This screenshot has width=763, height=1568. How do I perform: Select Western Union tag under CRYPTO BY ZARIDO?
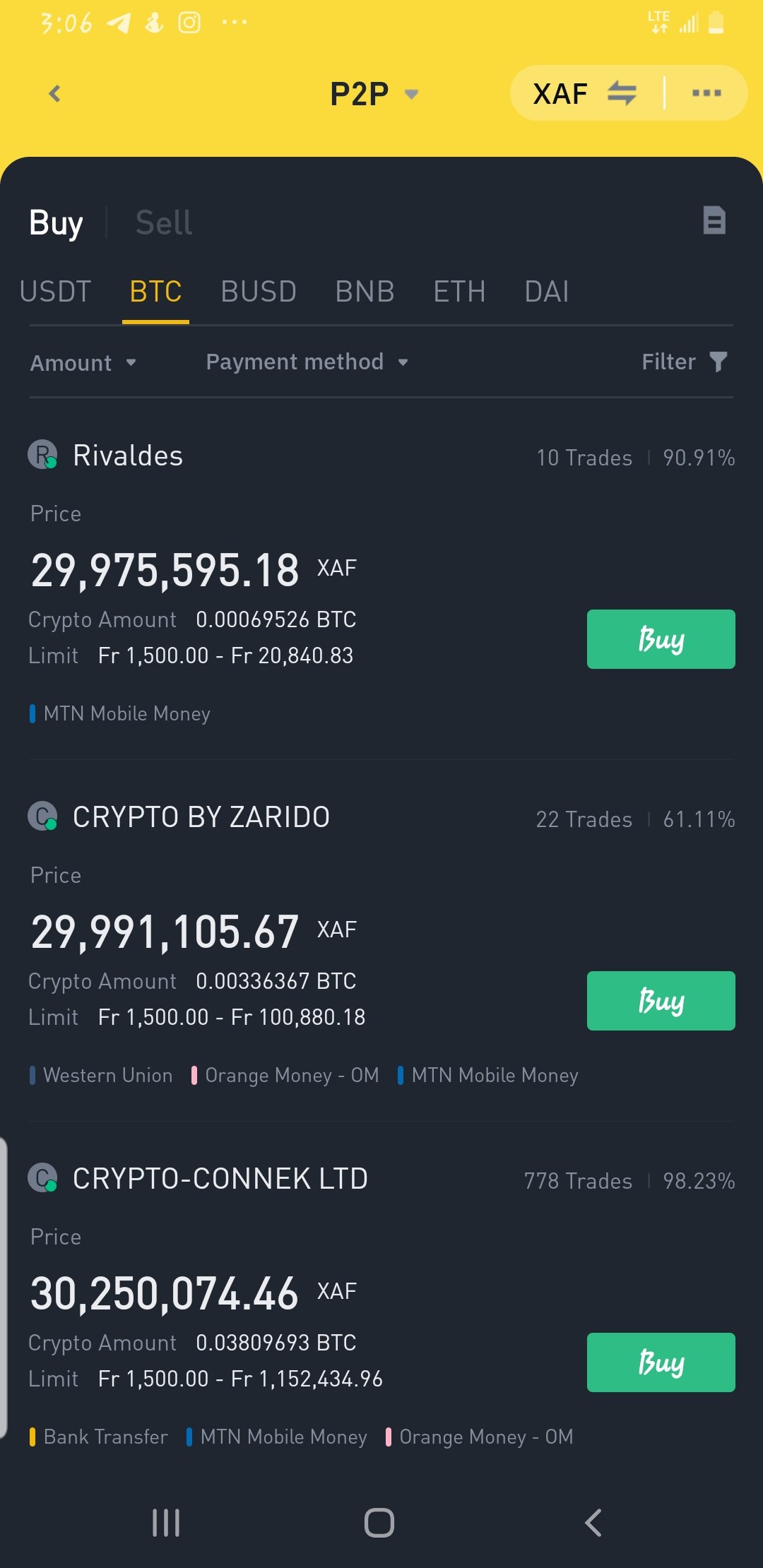point(102,1074)
